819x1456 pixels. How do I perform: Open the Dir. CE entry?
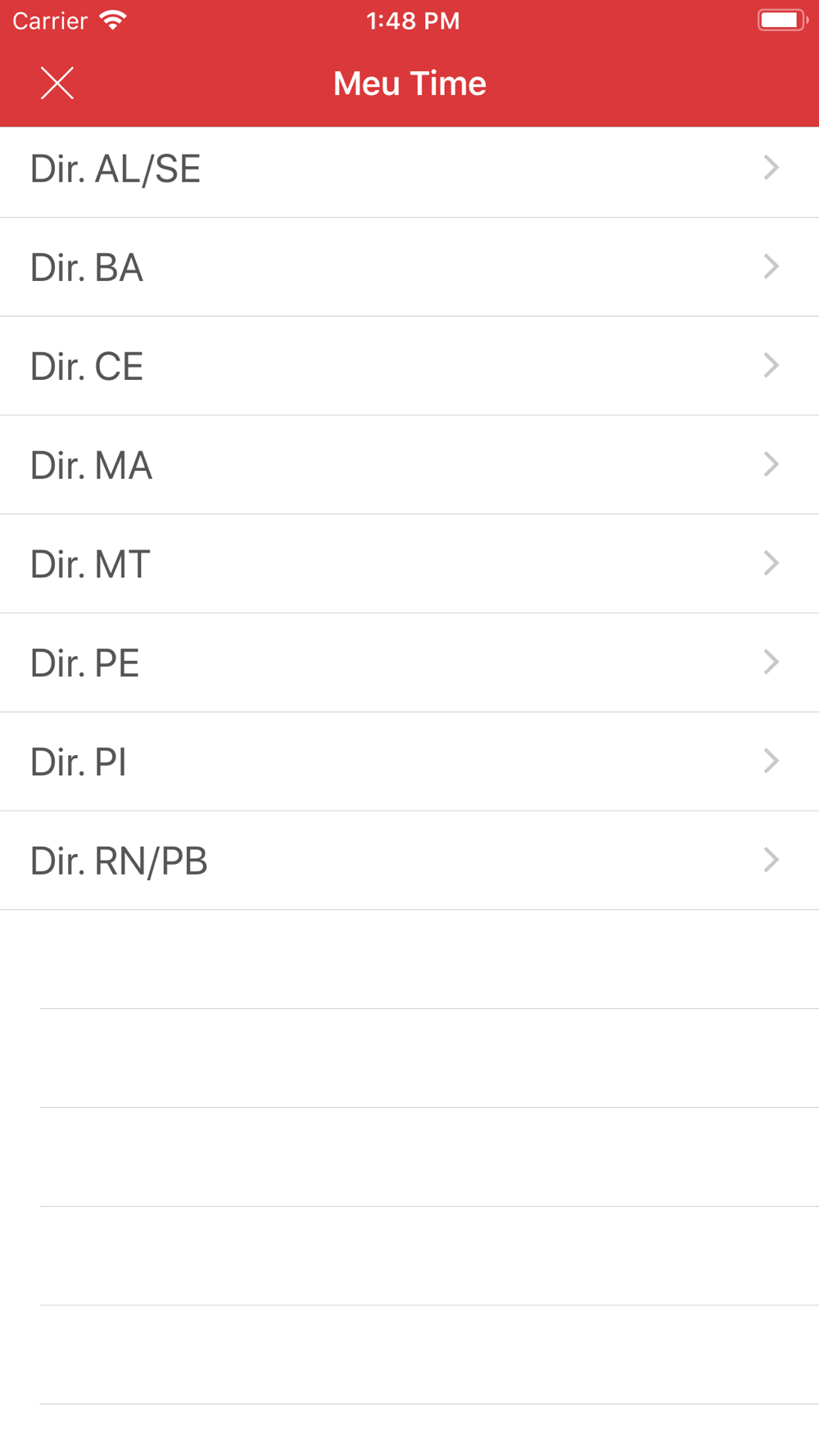coord(409,366)
